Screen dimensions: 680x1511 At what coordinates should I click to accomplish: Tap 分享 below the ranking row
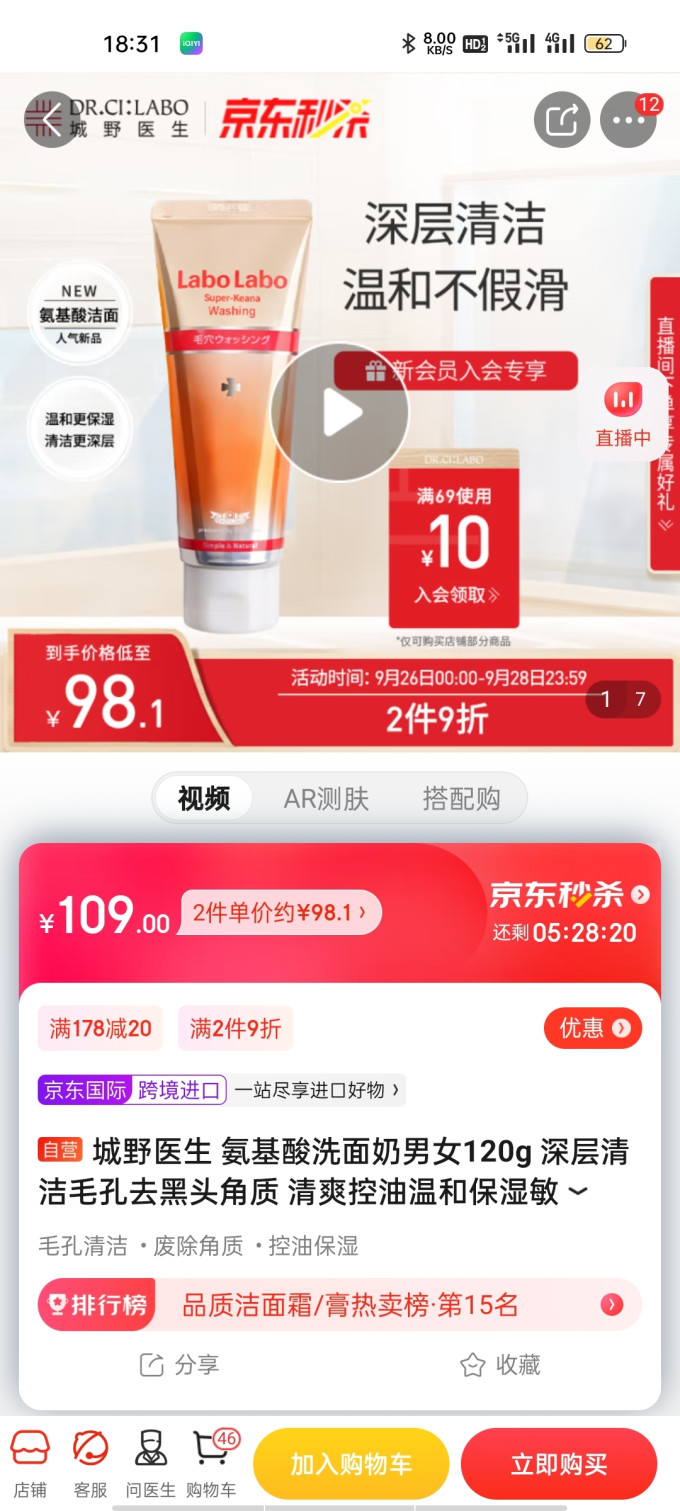(x=180, y=1365)
